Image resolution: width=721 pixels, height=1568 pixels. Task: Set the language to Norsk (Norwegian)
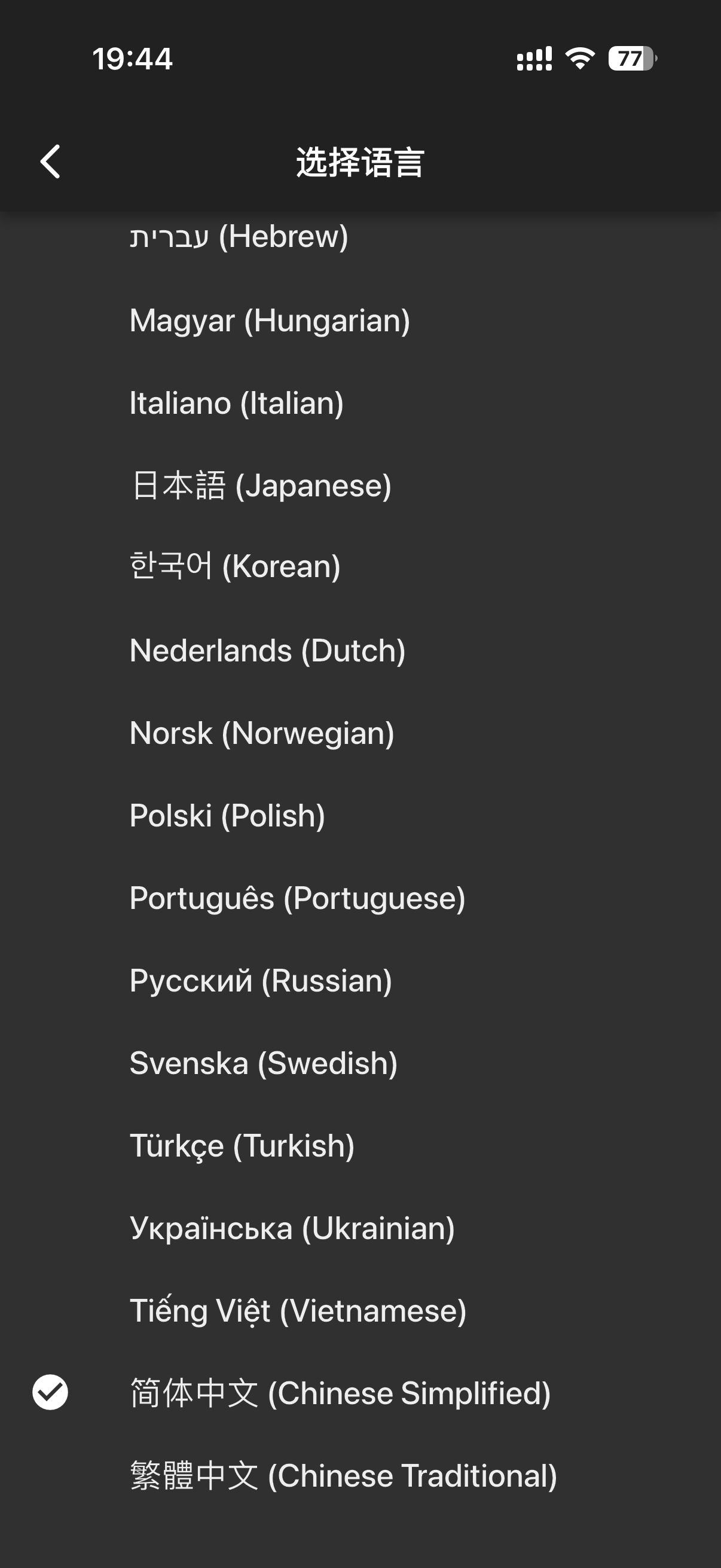click(262, 733)
